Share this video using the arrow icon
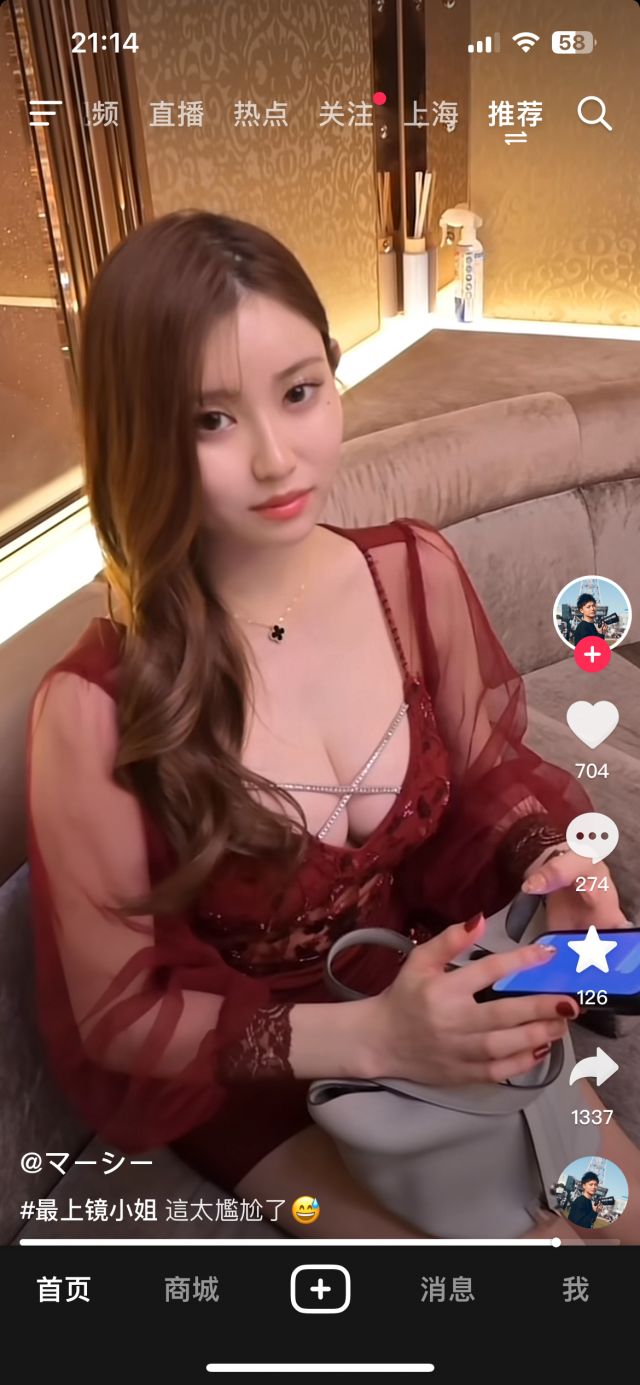640x1385 pixels. coord(592,1068)
